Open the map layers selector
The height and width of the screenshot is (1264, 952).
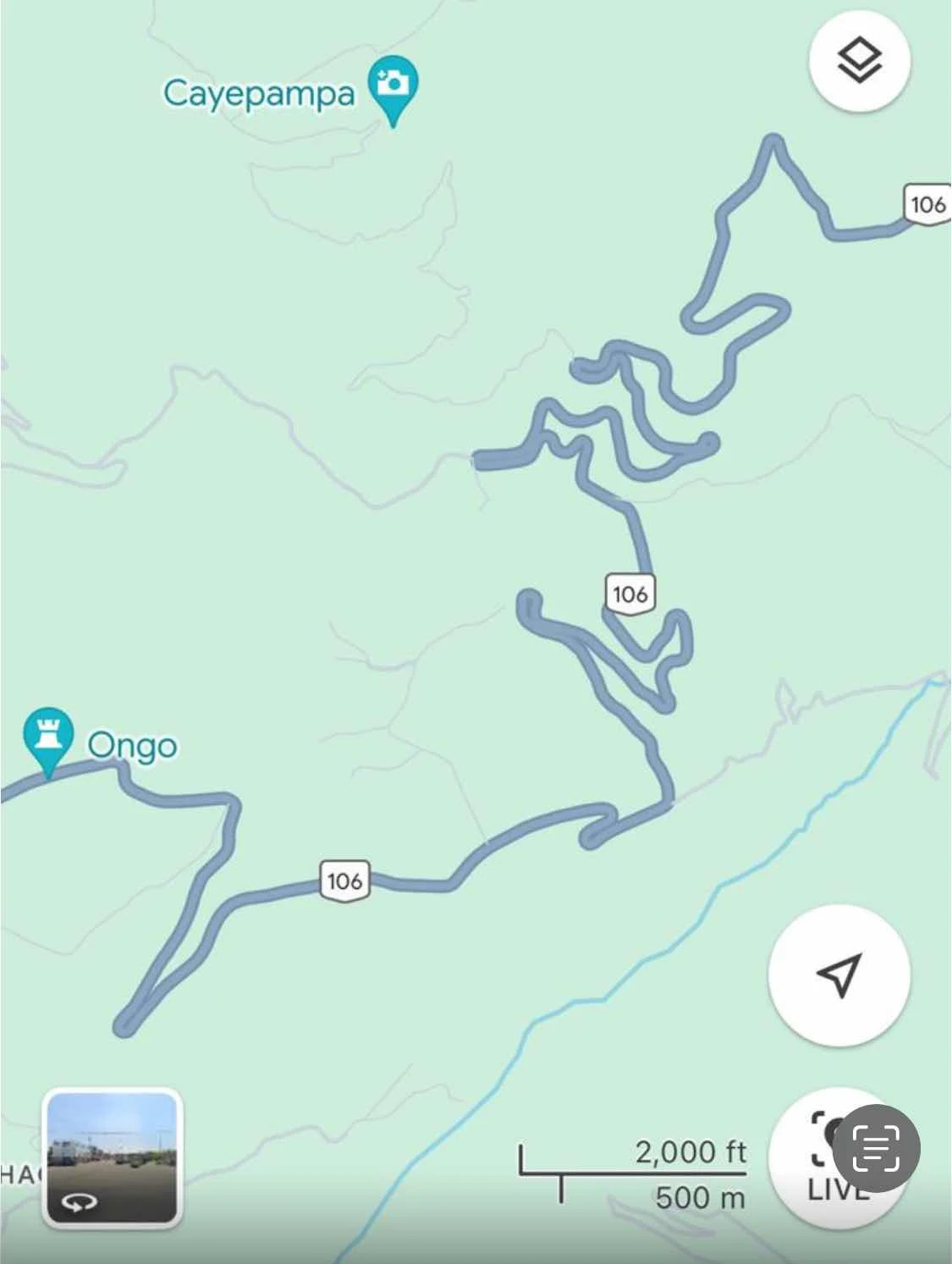click(859, 61)
